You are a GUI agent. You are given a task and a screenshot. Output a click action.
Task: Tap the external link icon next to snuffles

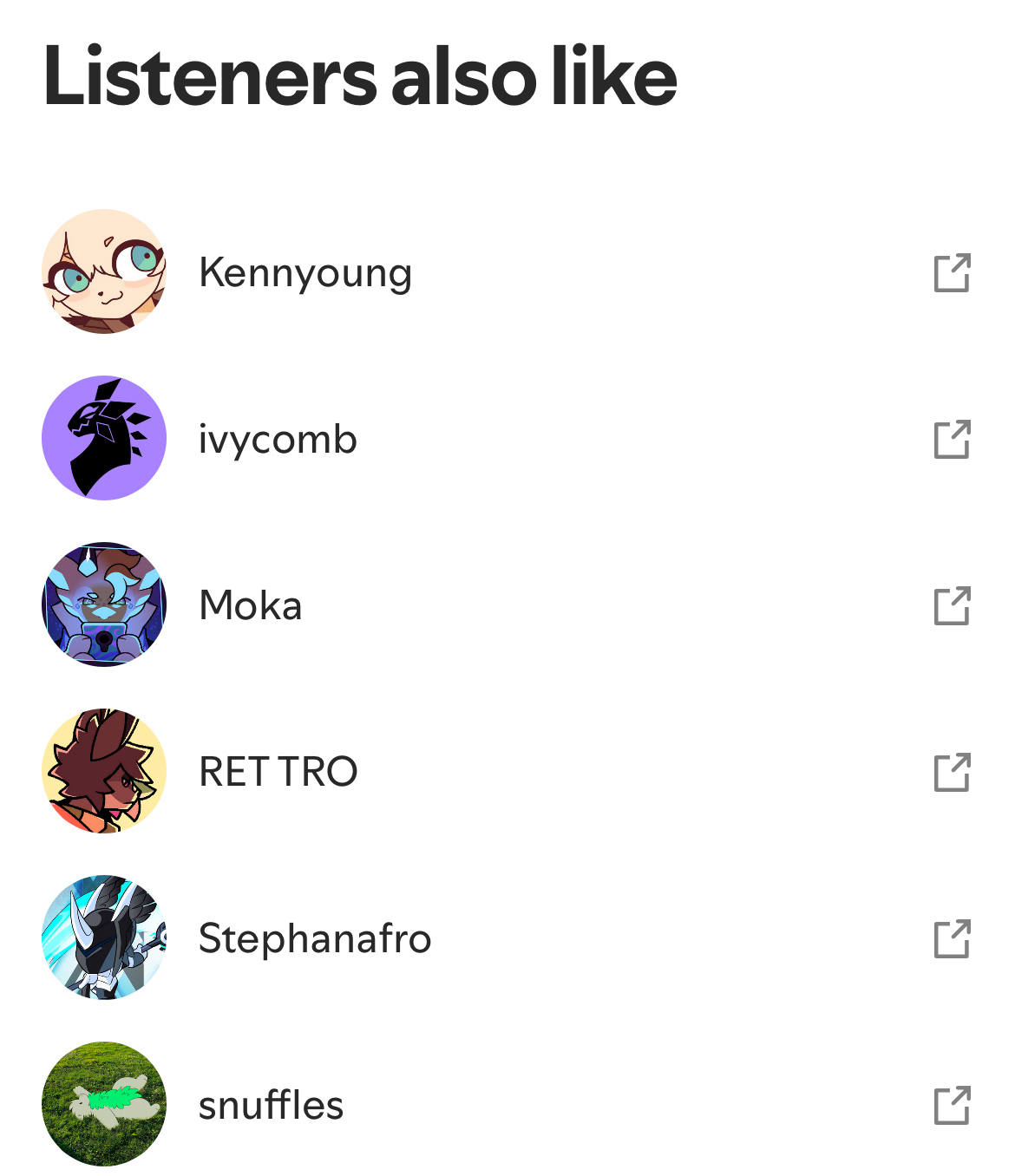click(x=952, y=1106)
